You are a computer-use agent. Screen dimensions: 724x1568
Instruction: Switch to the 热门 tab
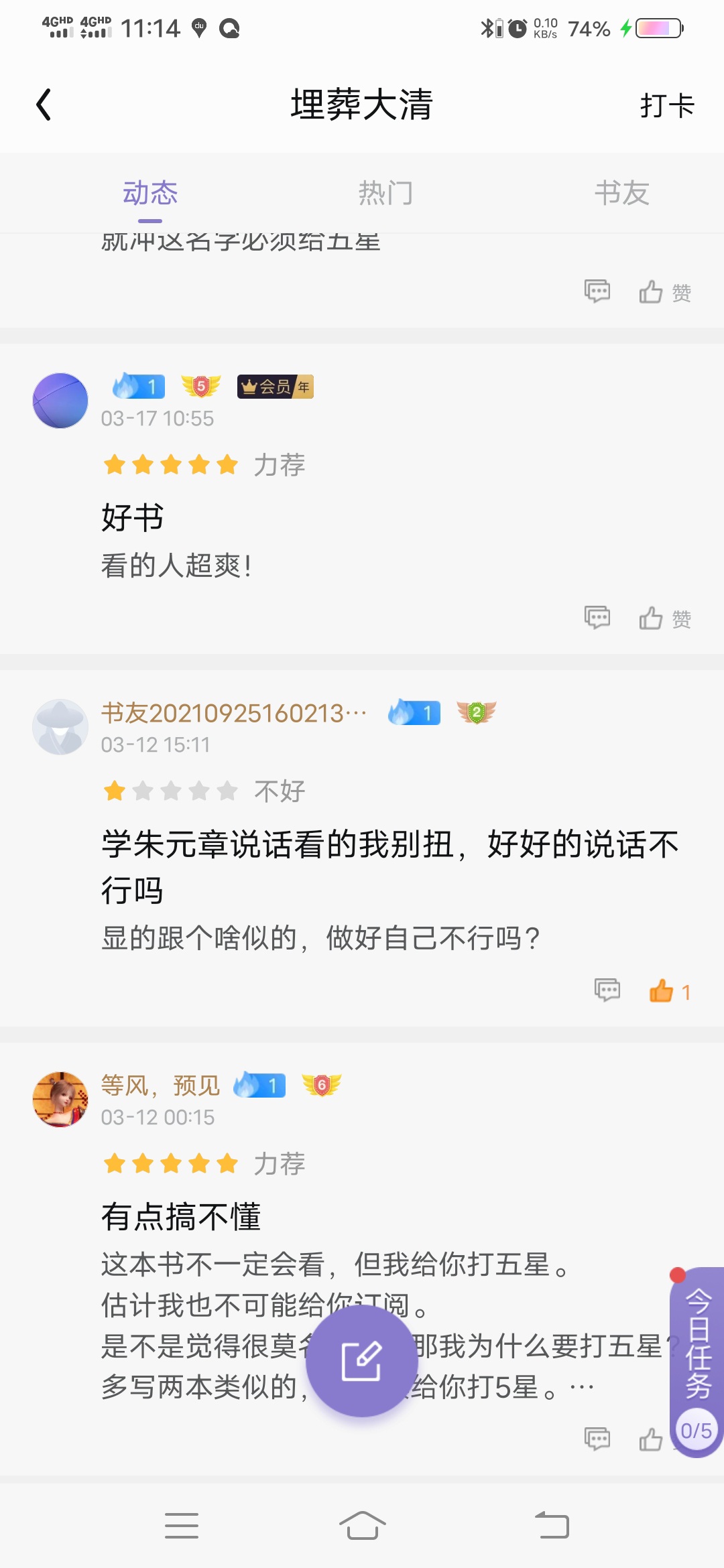click(385, 194)
